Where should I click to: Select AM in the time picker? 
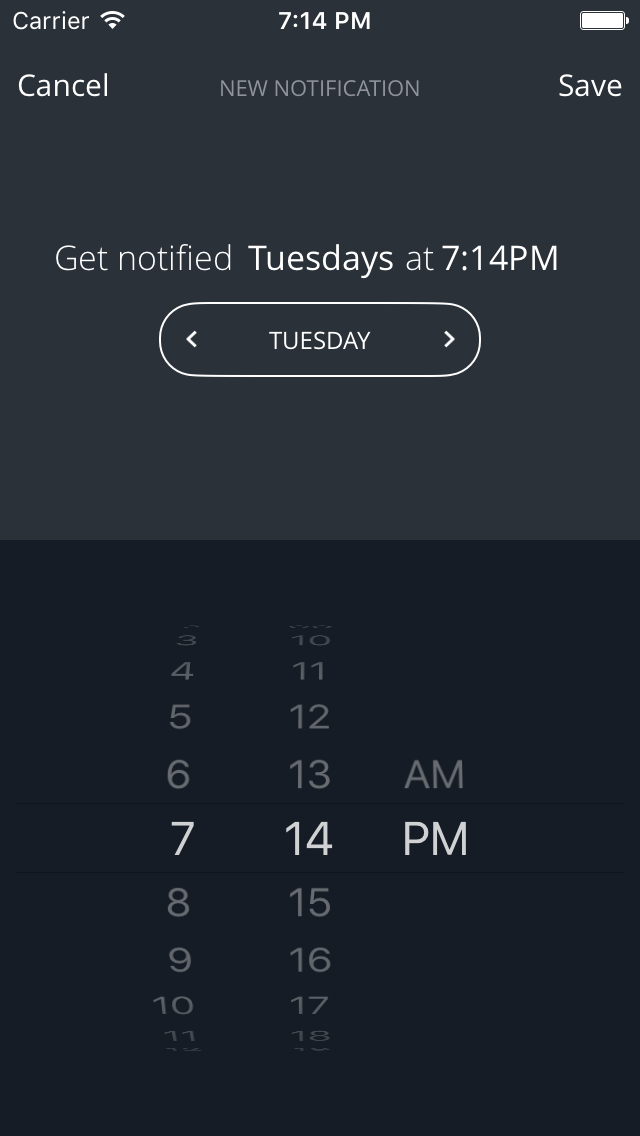point(434,775)
